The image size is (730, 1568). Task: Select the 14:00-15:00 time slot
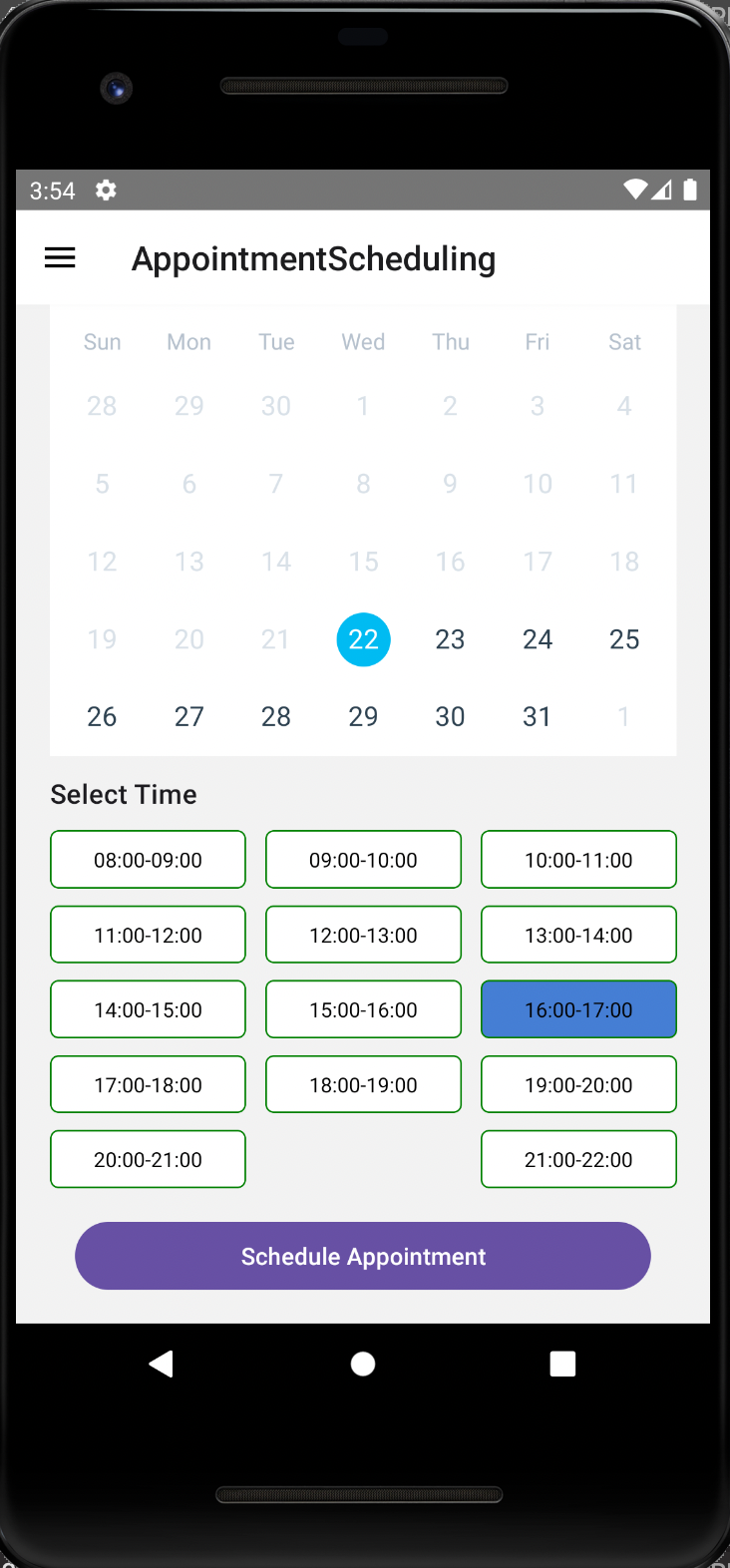click(148, 1010)
